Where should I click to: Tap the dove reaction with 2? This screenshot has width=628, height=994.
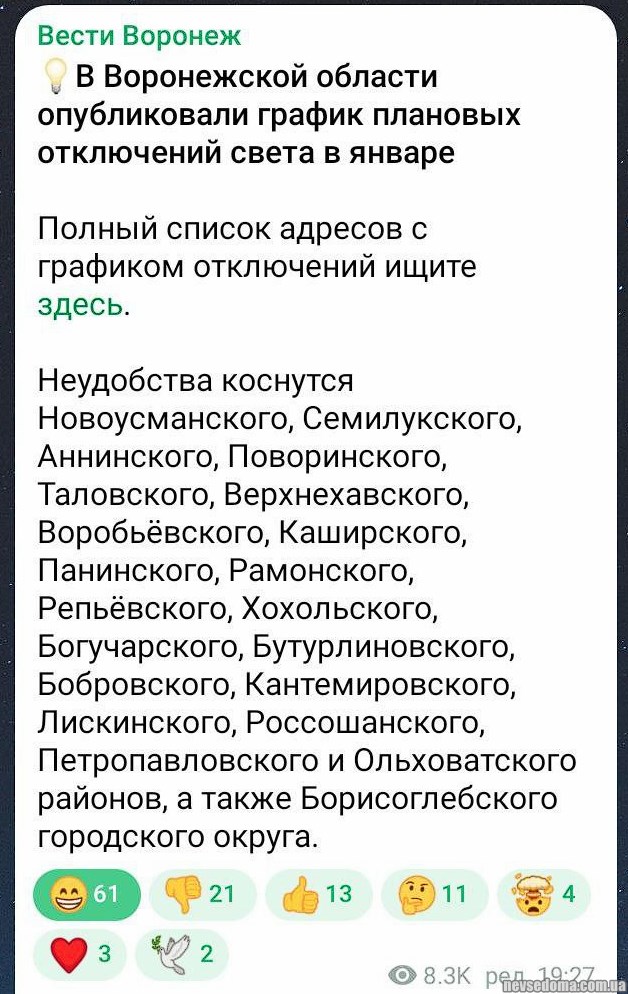pos(184,952)
